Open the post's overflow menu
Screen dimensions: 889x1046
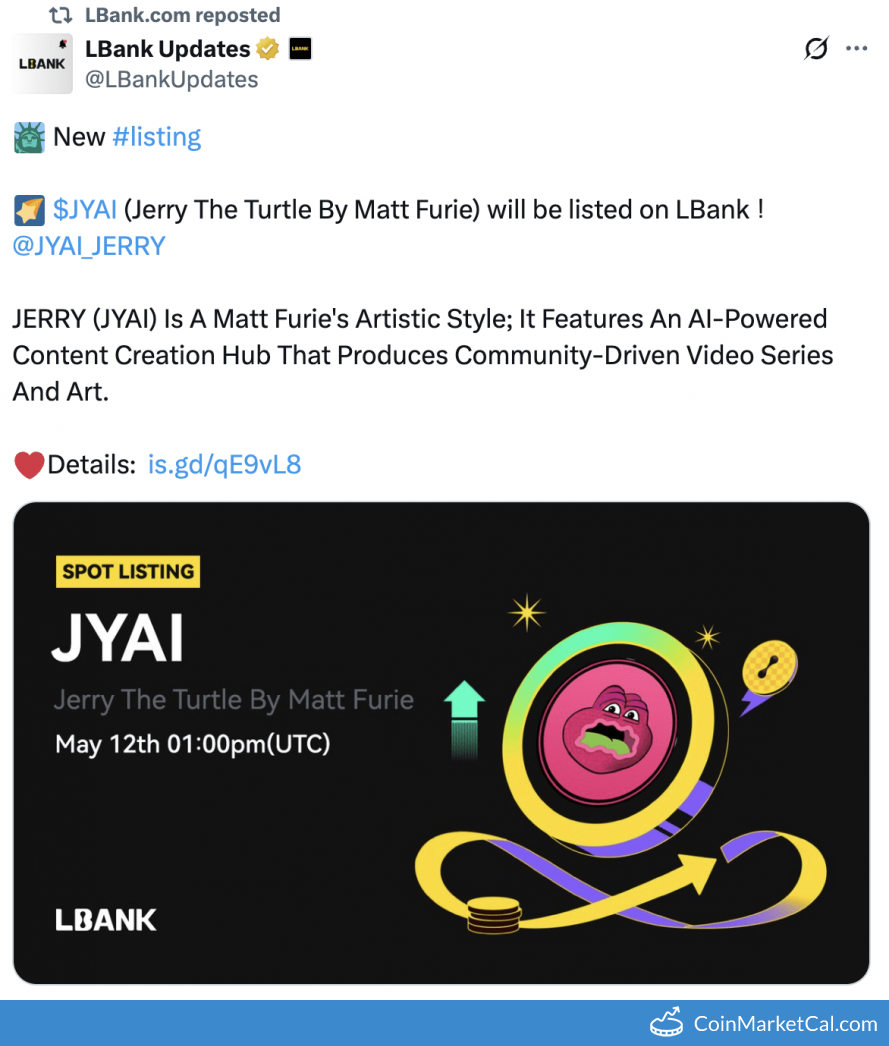856,49
